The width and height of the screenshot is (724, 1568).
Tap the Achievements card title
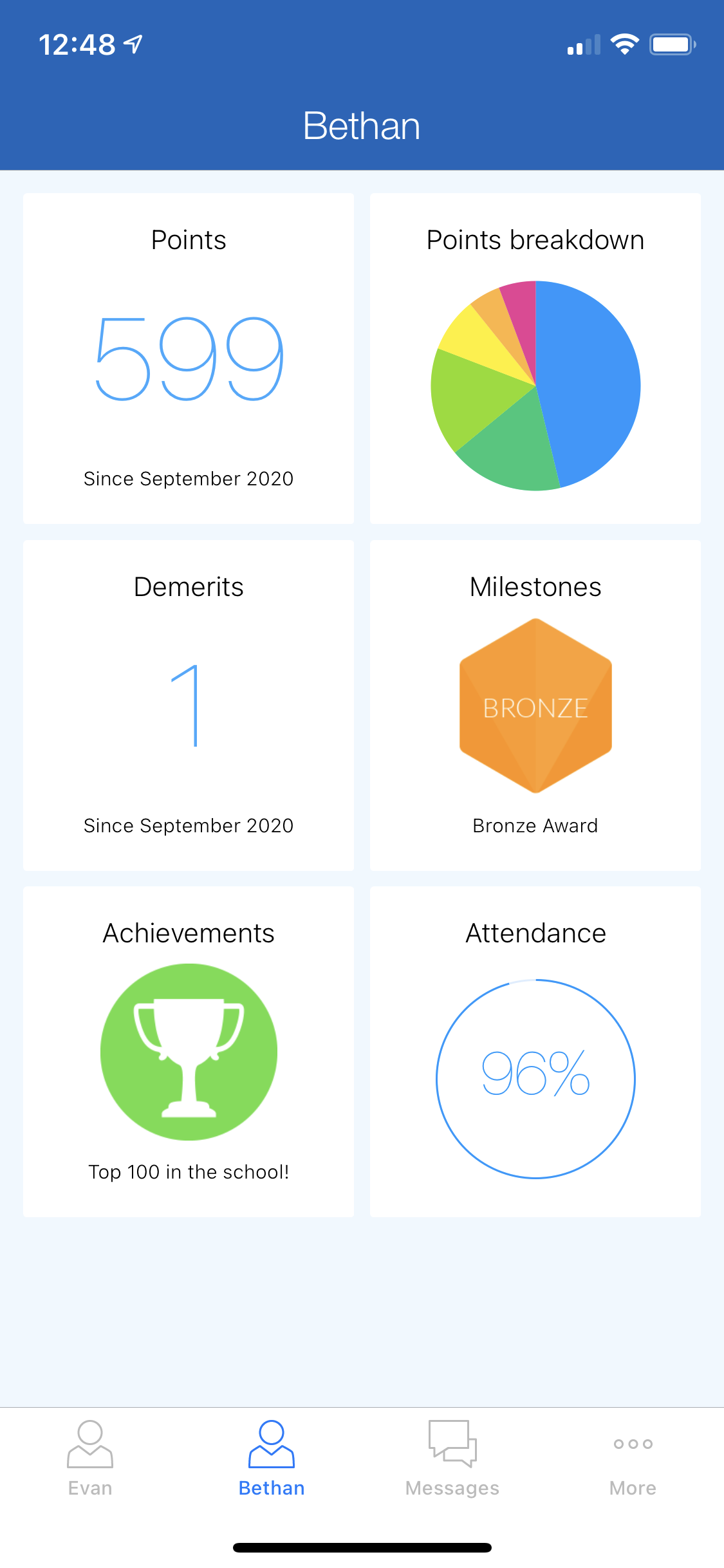pos(189,932)
